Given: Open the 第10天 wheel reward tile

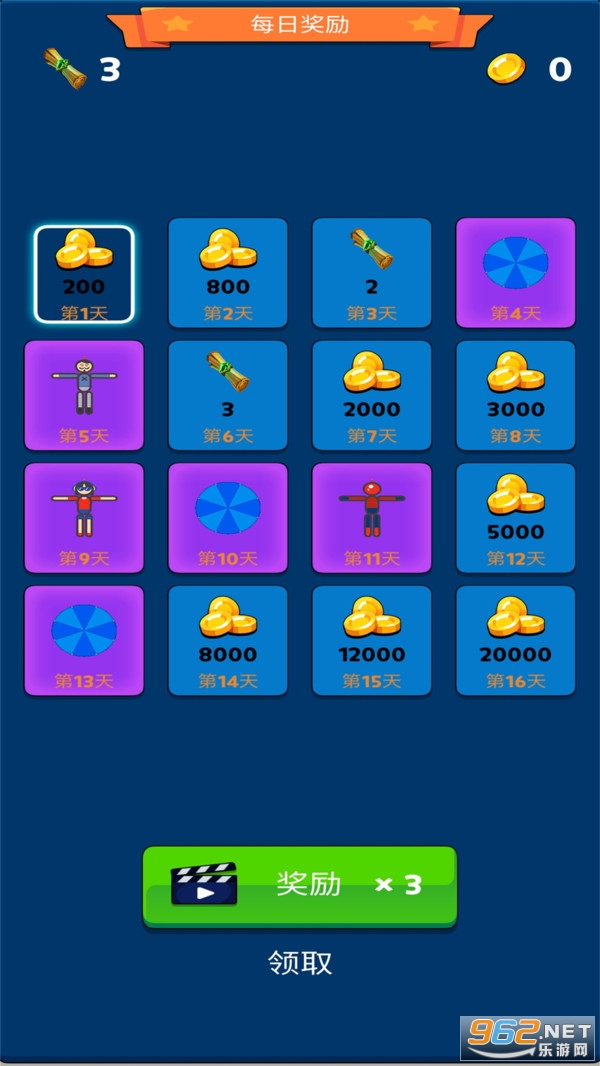Looking at the screenshot, I should point(228,518).
